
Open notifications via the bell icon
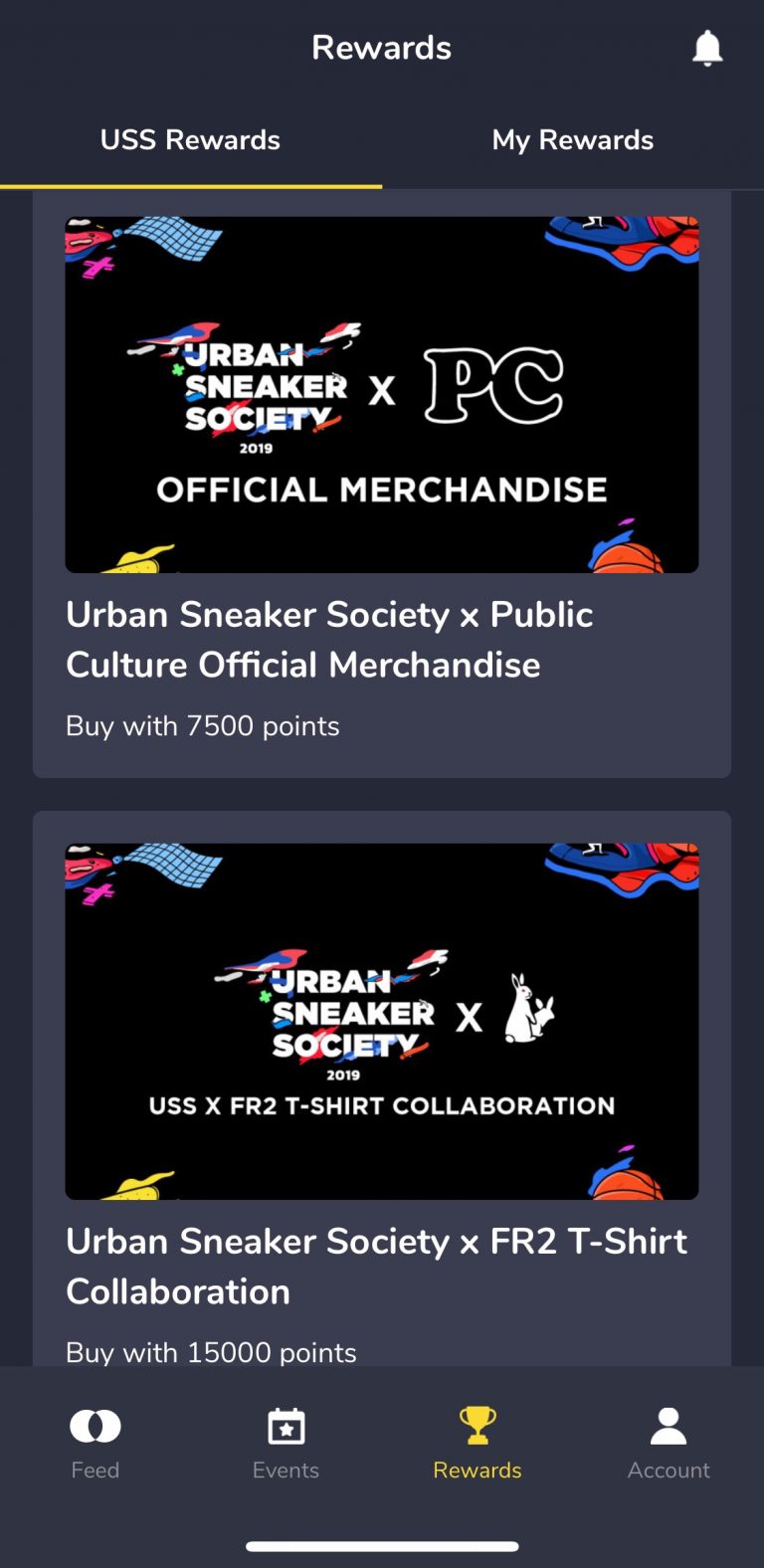point(709,47)
